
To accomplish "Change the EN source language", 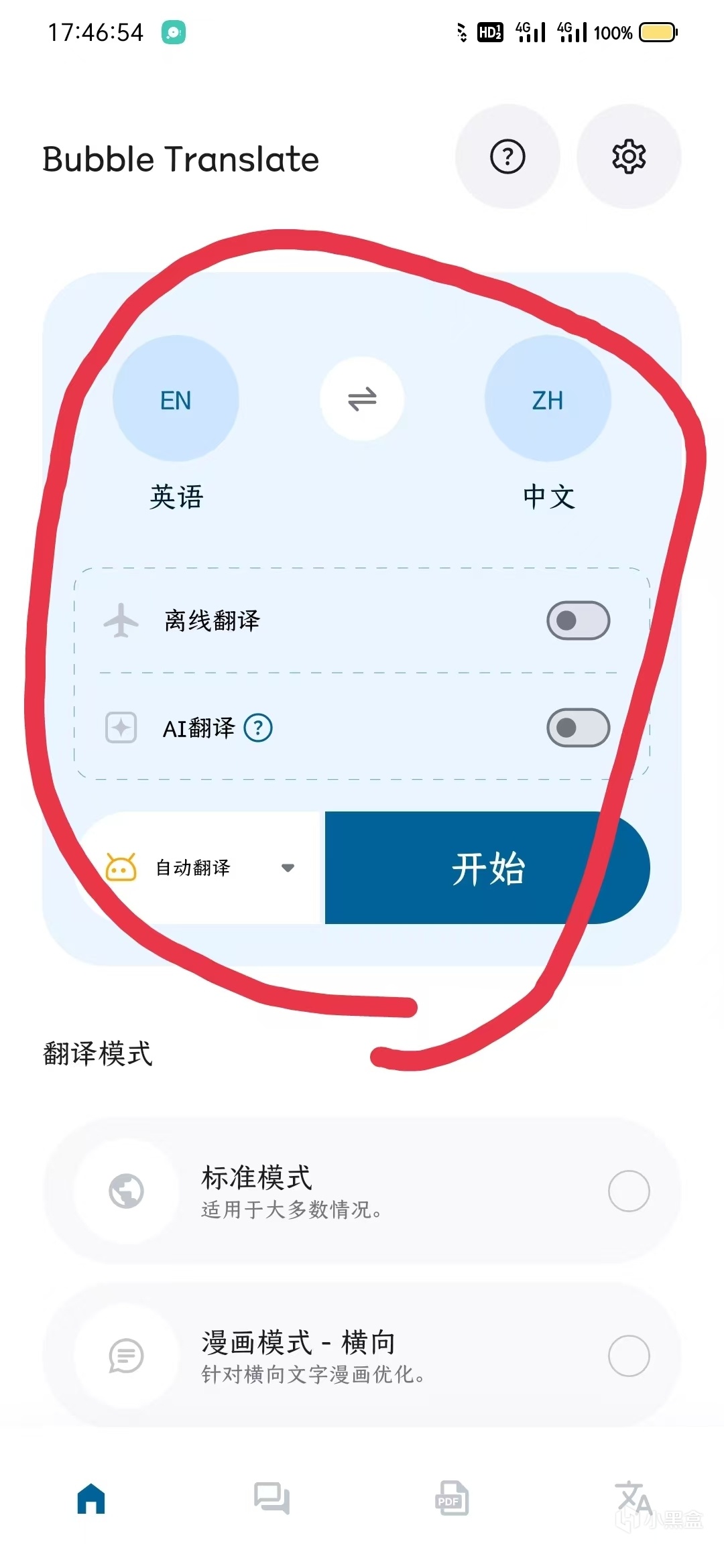I will pyautogui.click(x=176, y=399).
